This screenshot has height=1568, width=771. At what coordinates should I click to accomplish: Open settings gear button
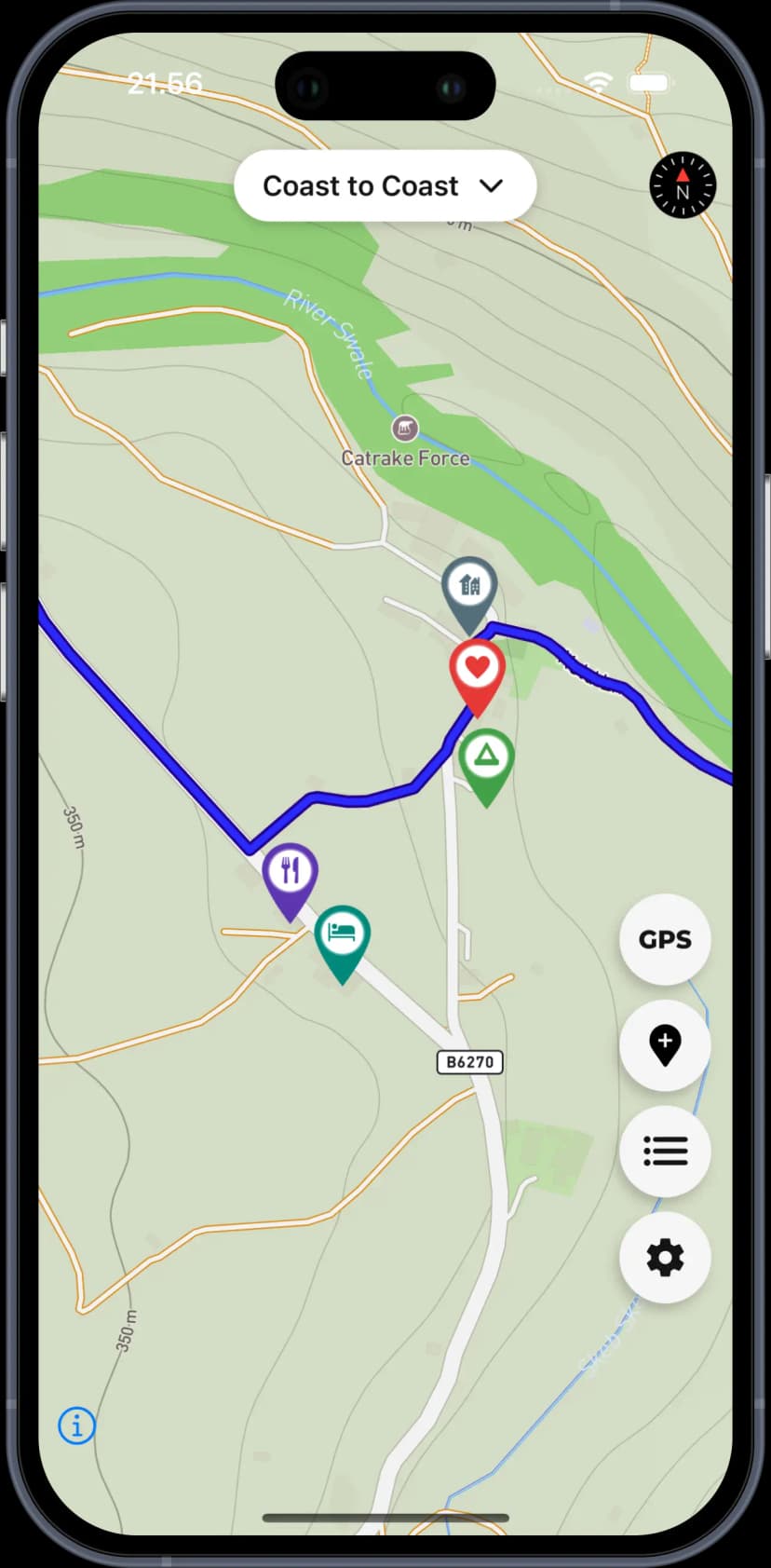point(665,1258)
